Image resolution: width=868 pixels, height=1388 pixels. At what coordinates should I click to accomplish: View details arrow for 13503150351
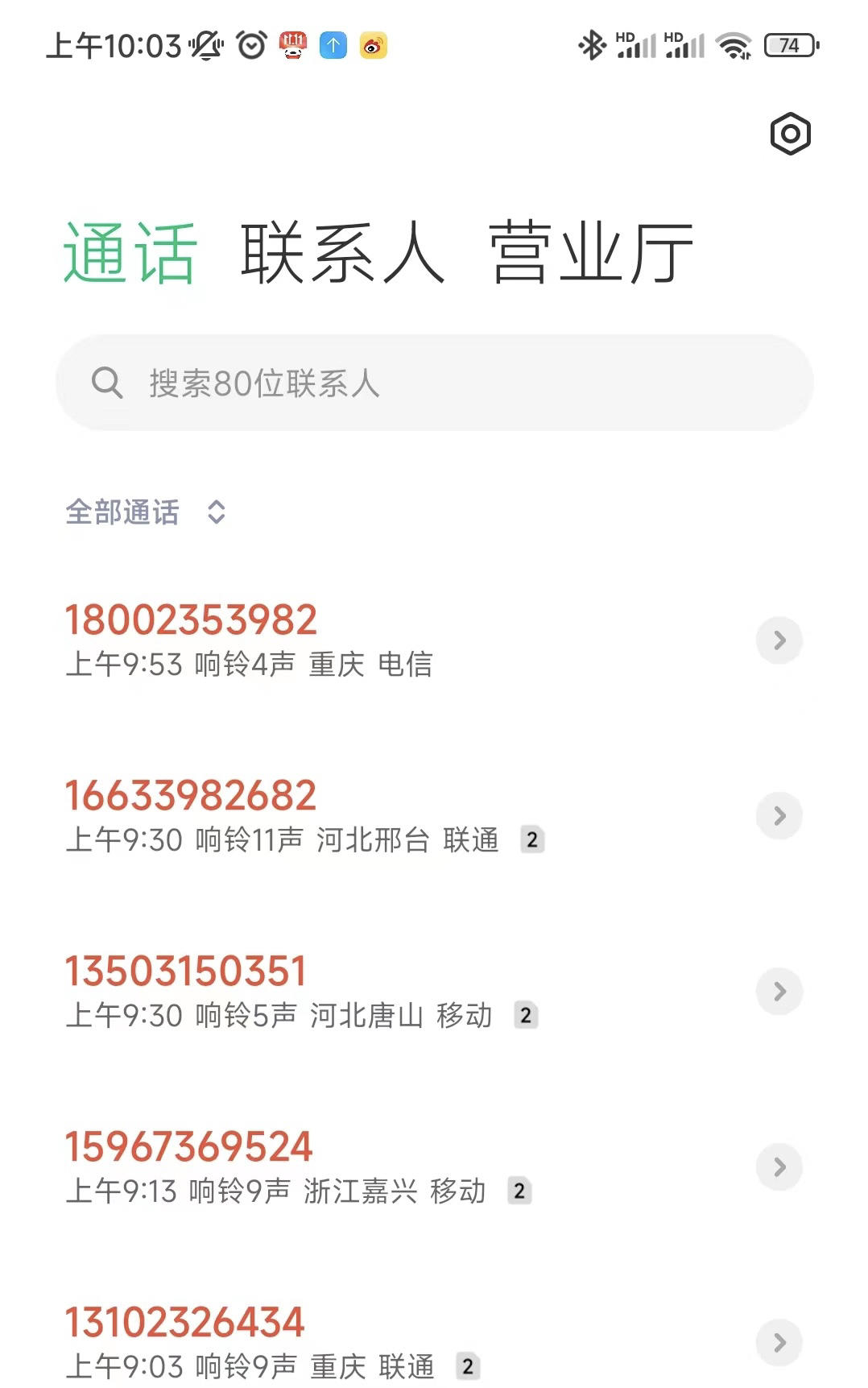coord(779,992)
